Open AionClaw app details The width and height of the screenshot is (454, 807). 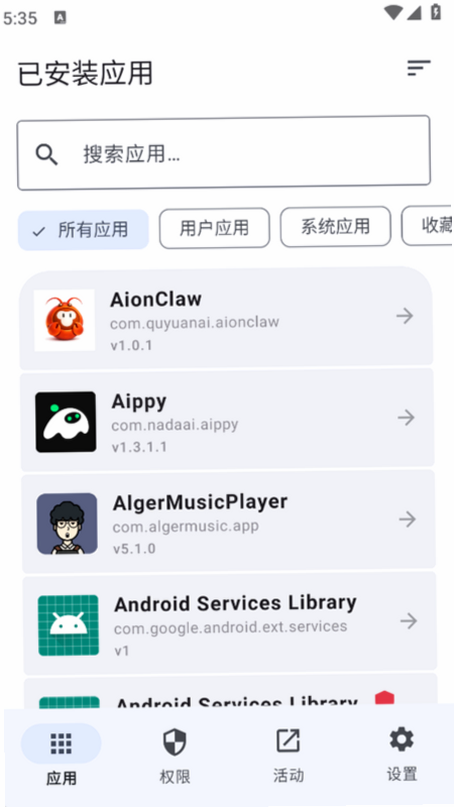tap(226, 319)
